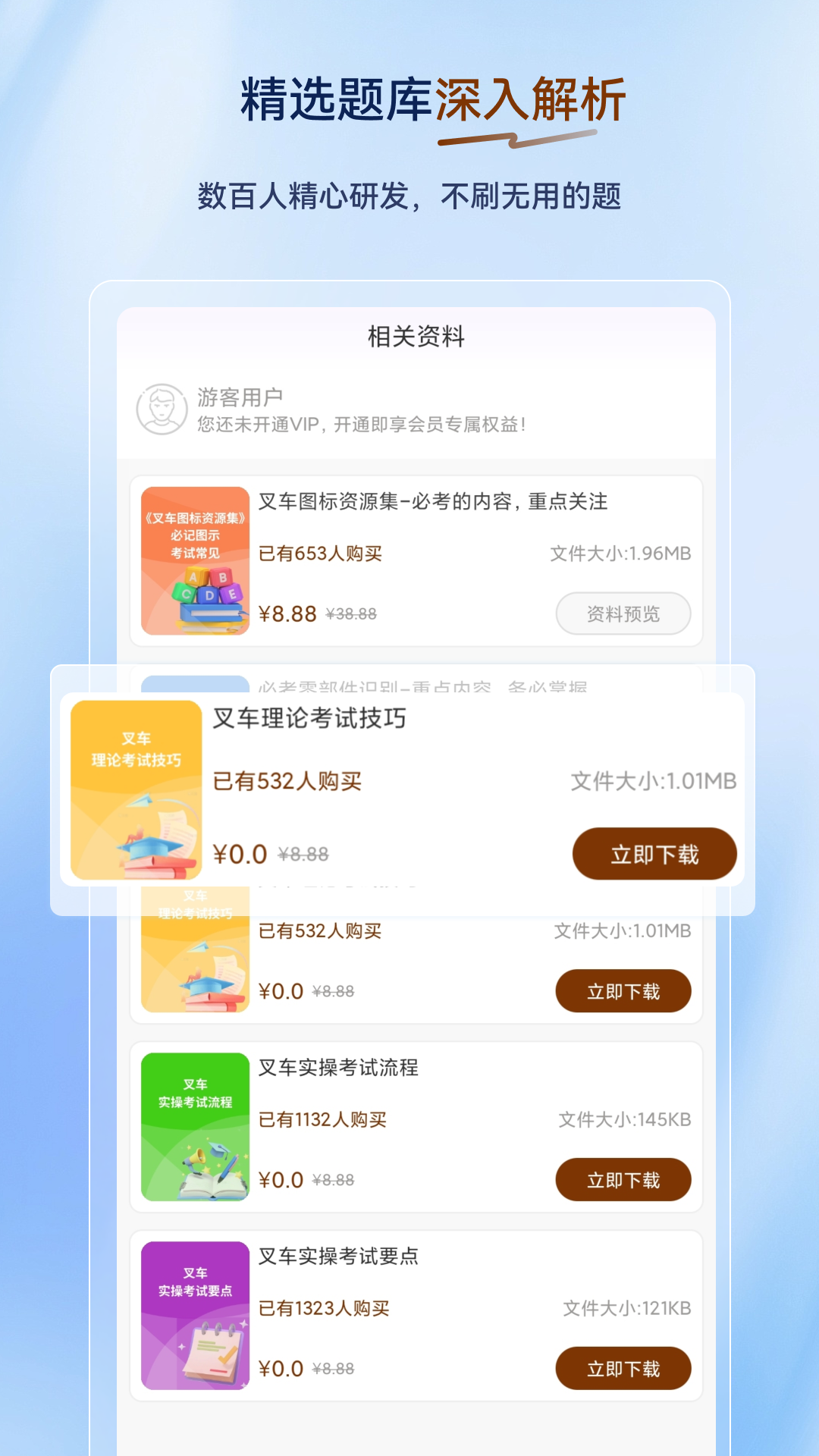The height and width of the screenshot is (1456, 819).
Task: Download 叉车理论考试技巧 from the popup
Action: (x=654, y=853)
